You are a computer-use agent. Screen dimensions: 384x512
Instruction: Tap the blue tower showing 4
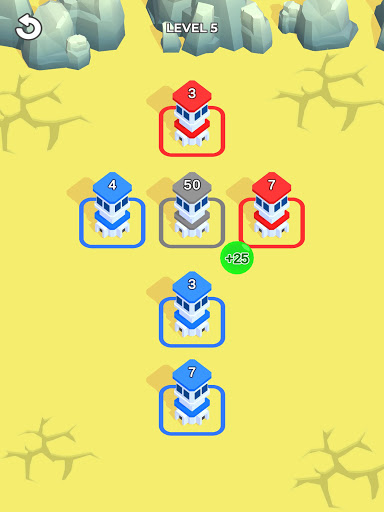[x=112, y=210]
